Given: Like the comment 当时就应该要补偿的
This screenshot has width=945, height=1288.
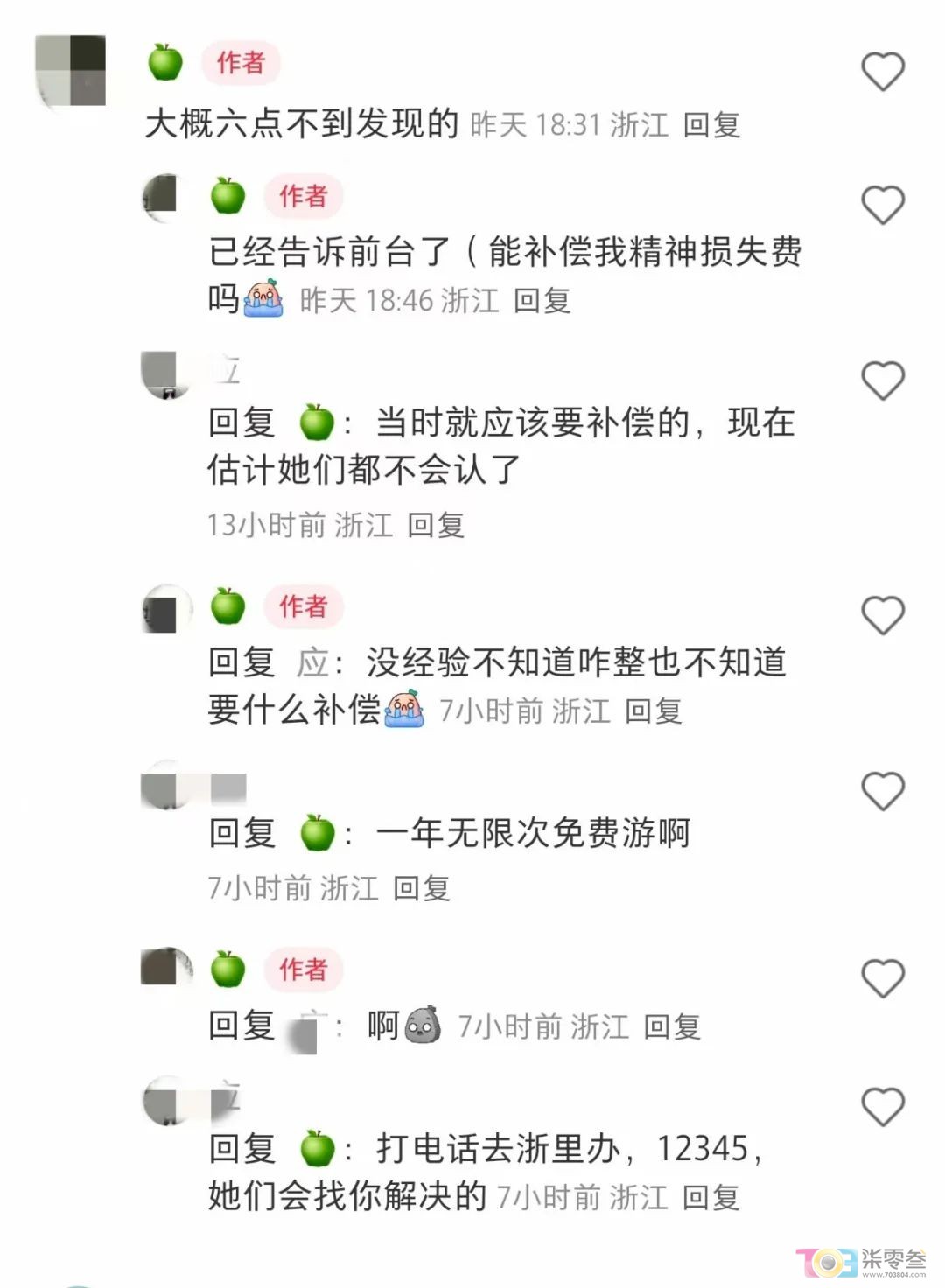Looking at the screenshot, I should [x=882, y=381].
